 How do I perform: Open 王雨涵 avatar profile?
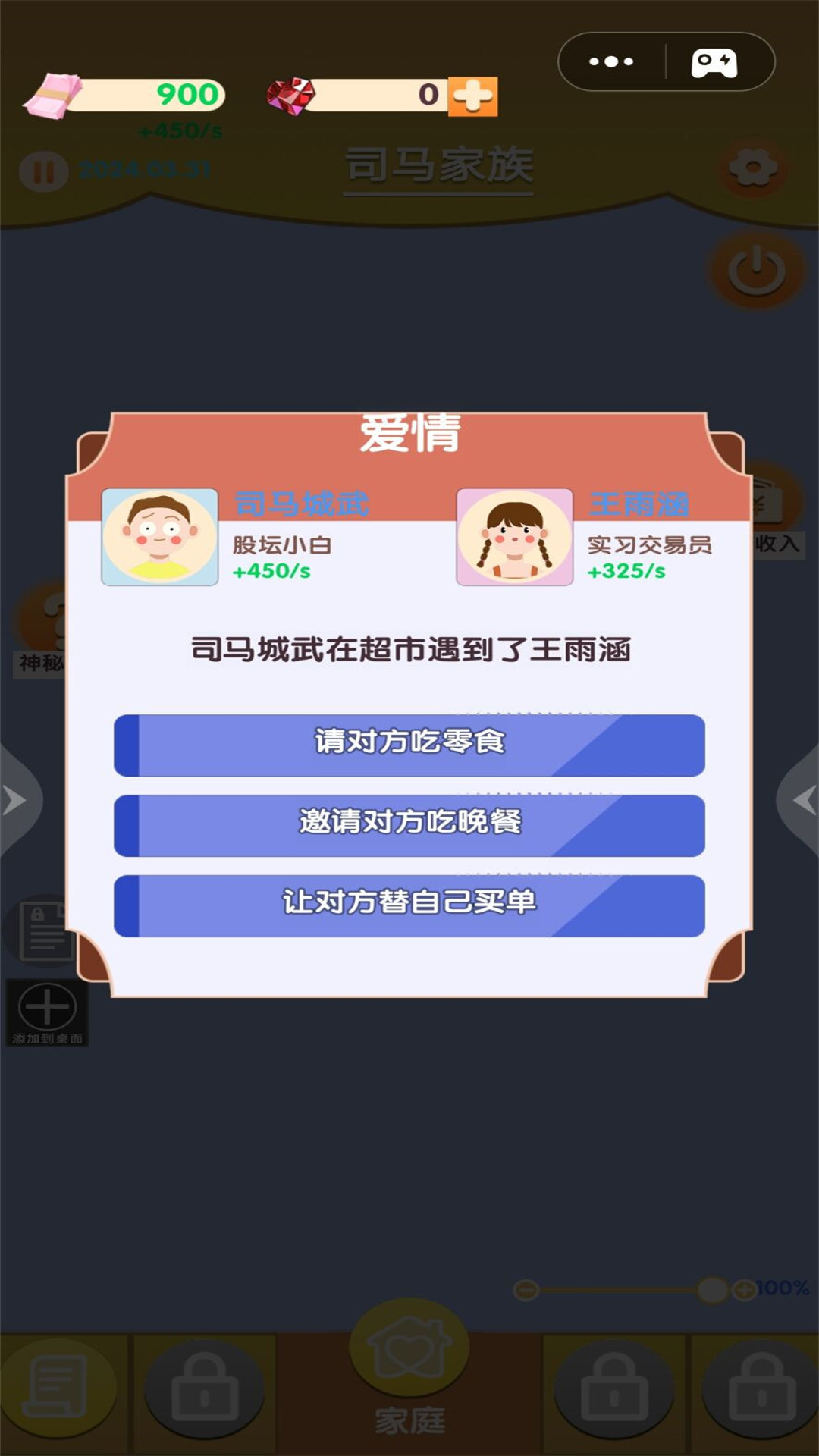click(514, 537)
